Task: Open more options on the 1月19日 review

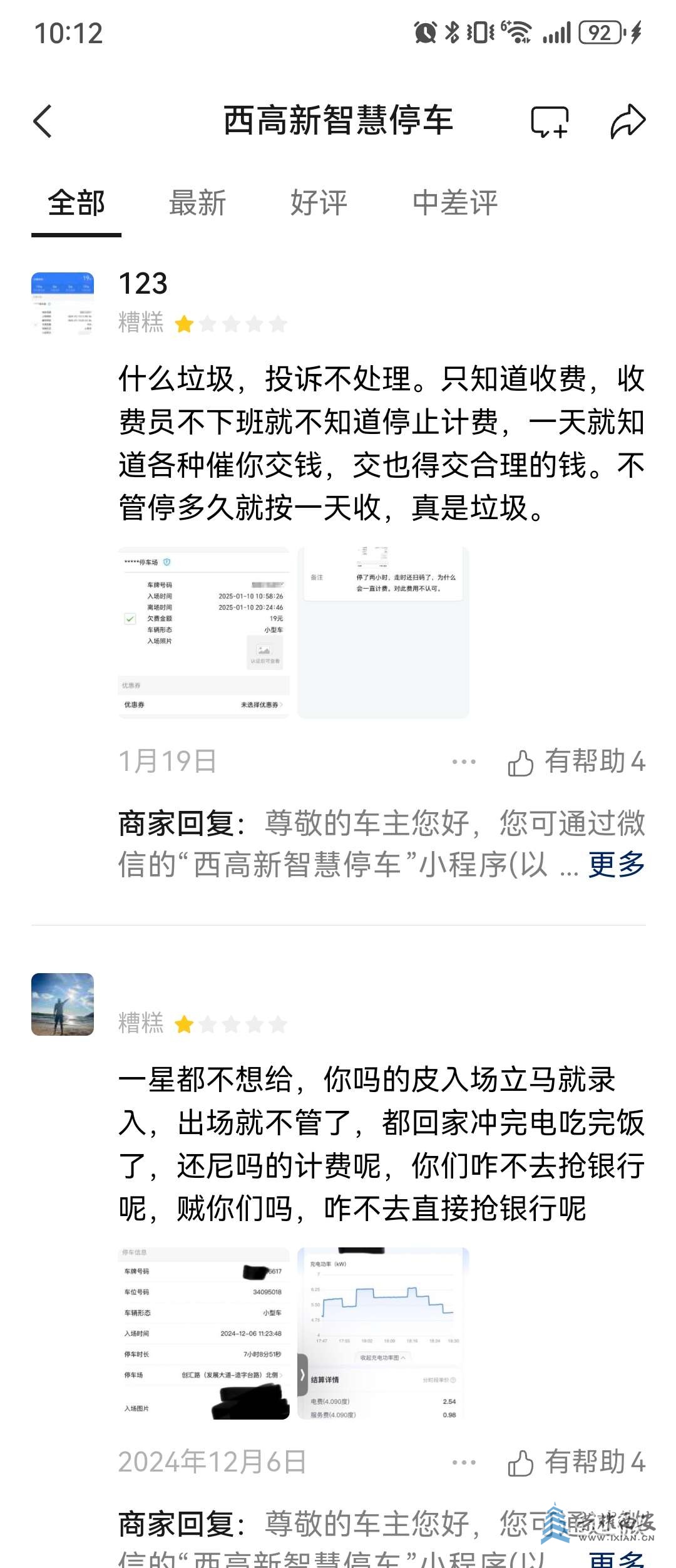Action: [464, 762]
